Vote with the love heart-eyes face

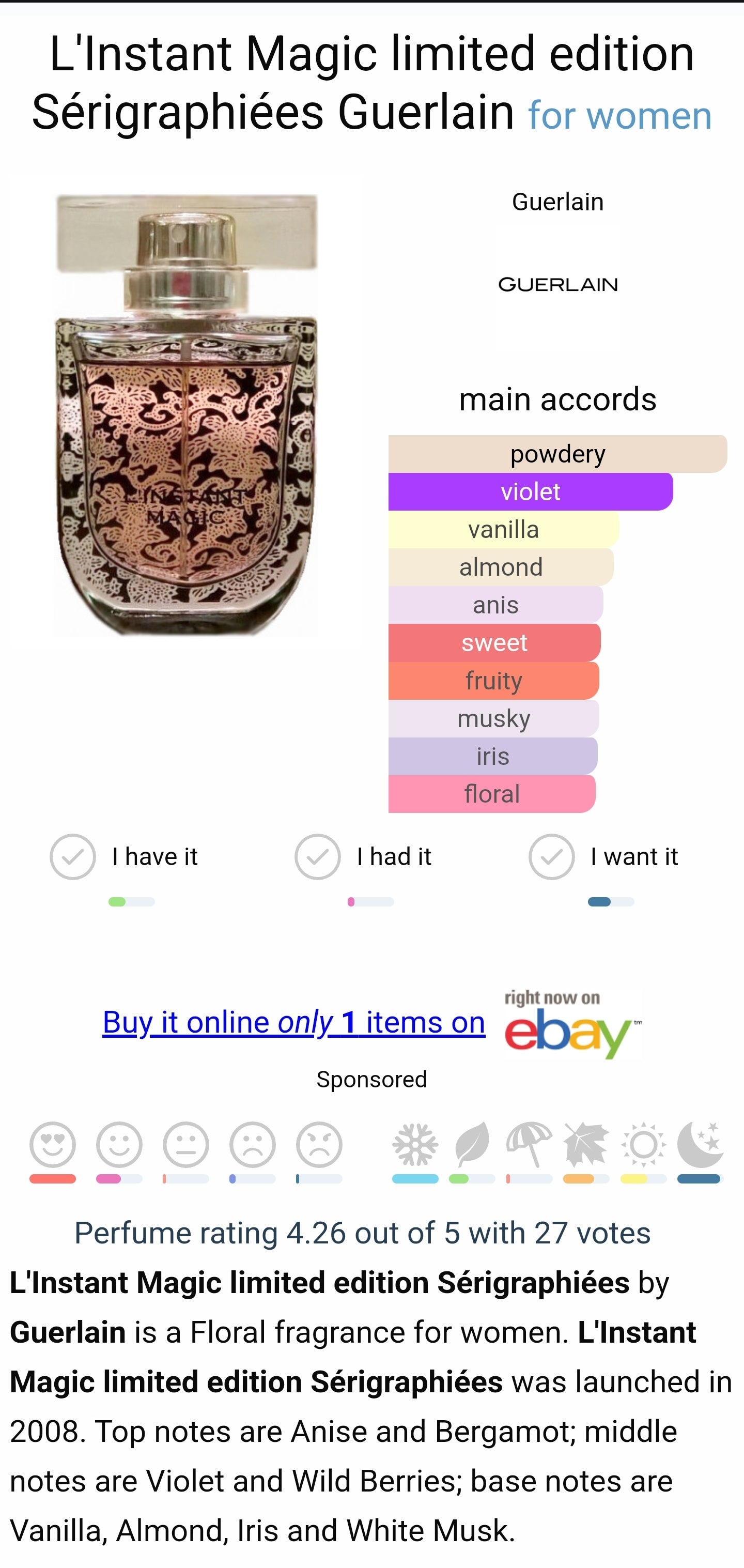[x=53, y=1144]
